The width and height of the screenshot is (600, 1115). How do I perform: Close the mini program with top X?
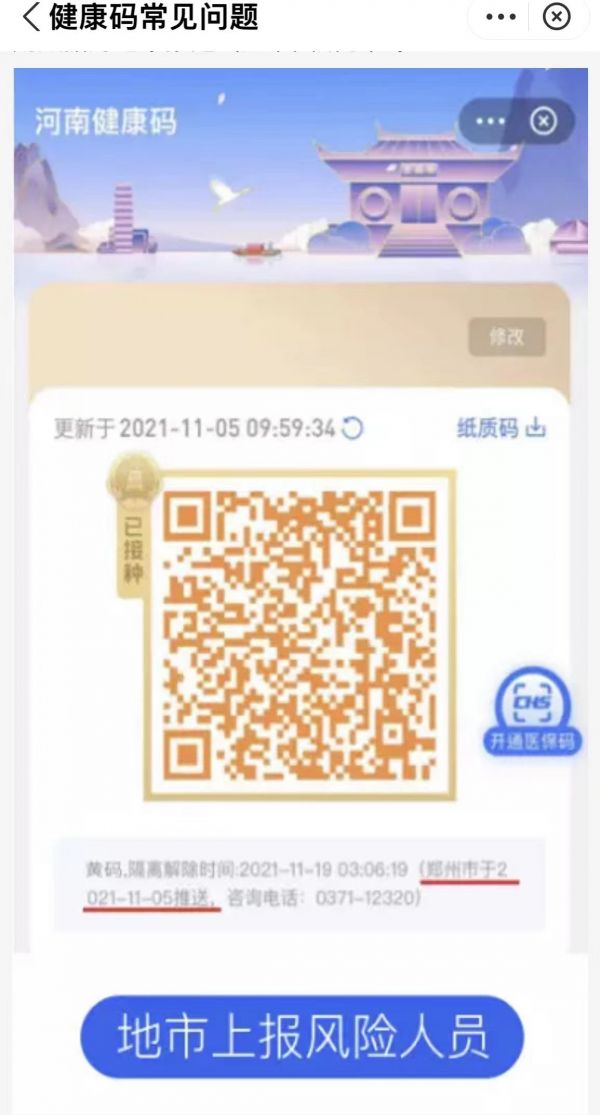[x=557, y=17]
